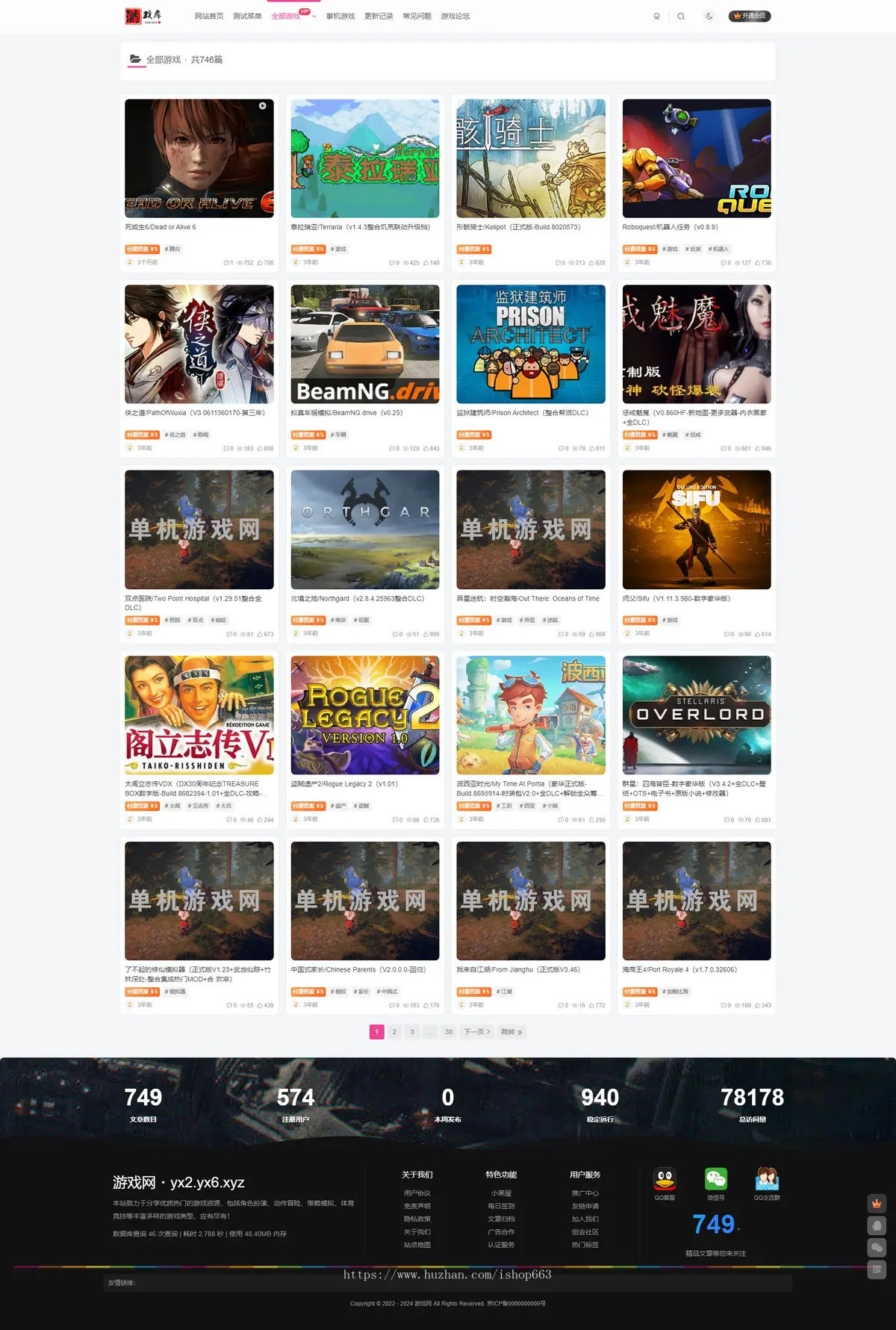Open 每日签到 footer link

point(501,1205)
